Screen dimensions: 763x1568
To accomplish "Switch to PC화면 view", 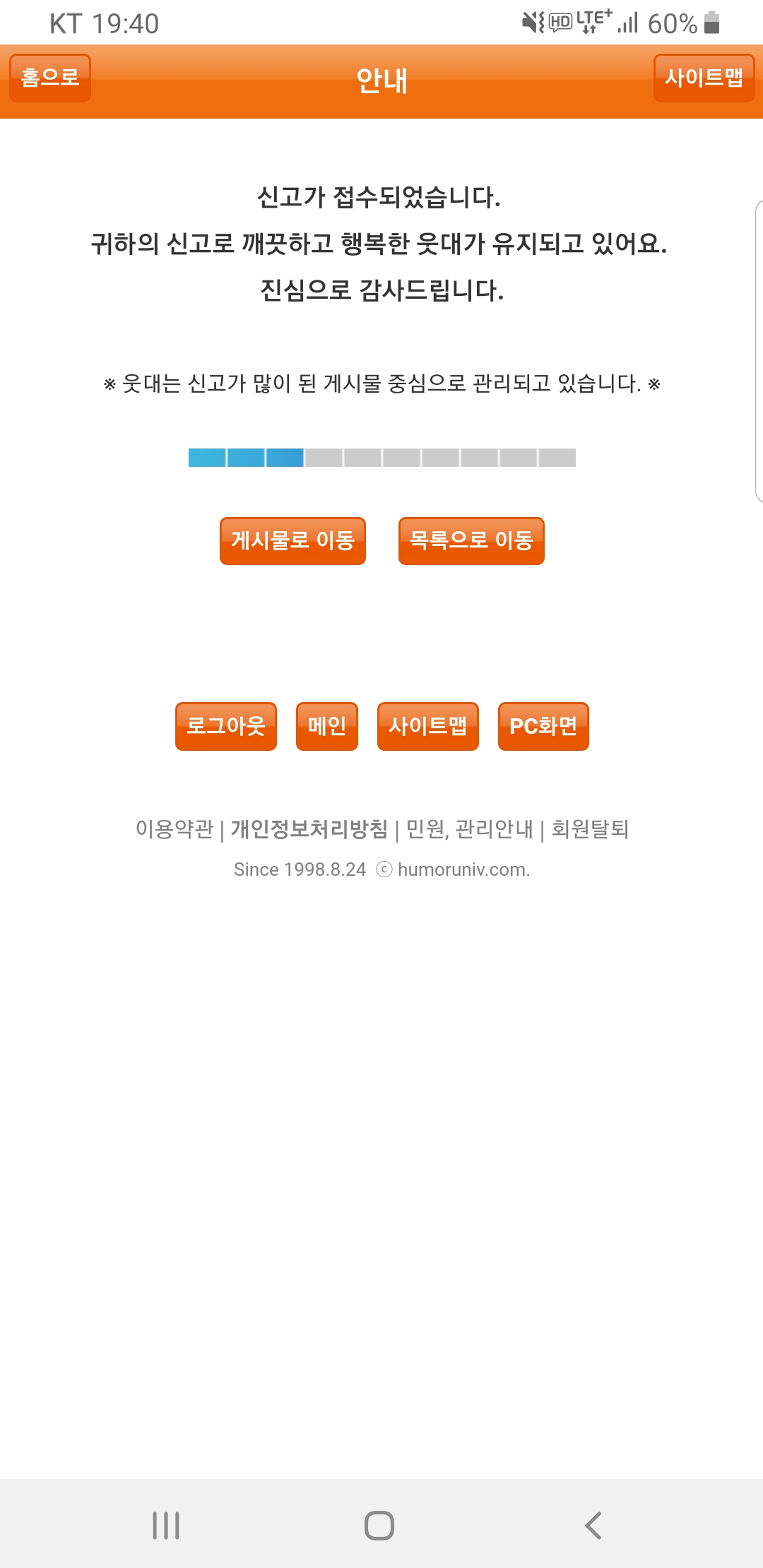I will tap(543, 726).
